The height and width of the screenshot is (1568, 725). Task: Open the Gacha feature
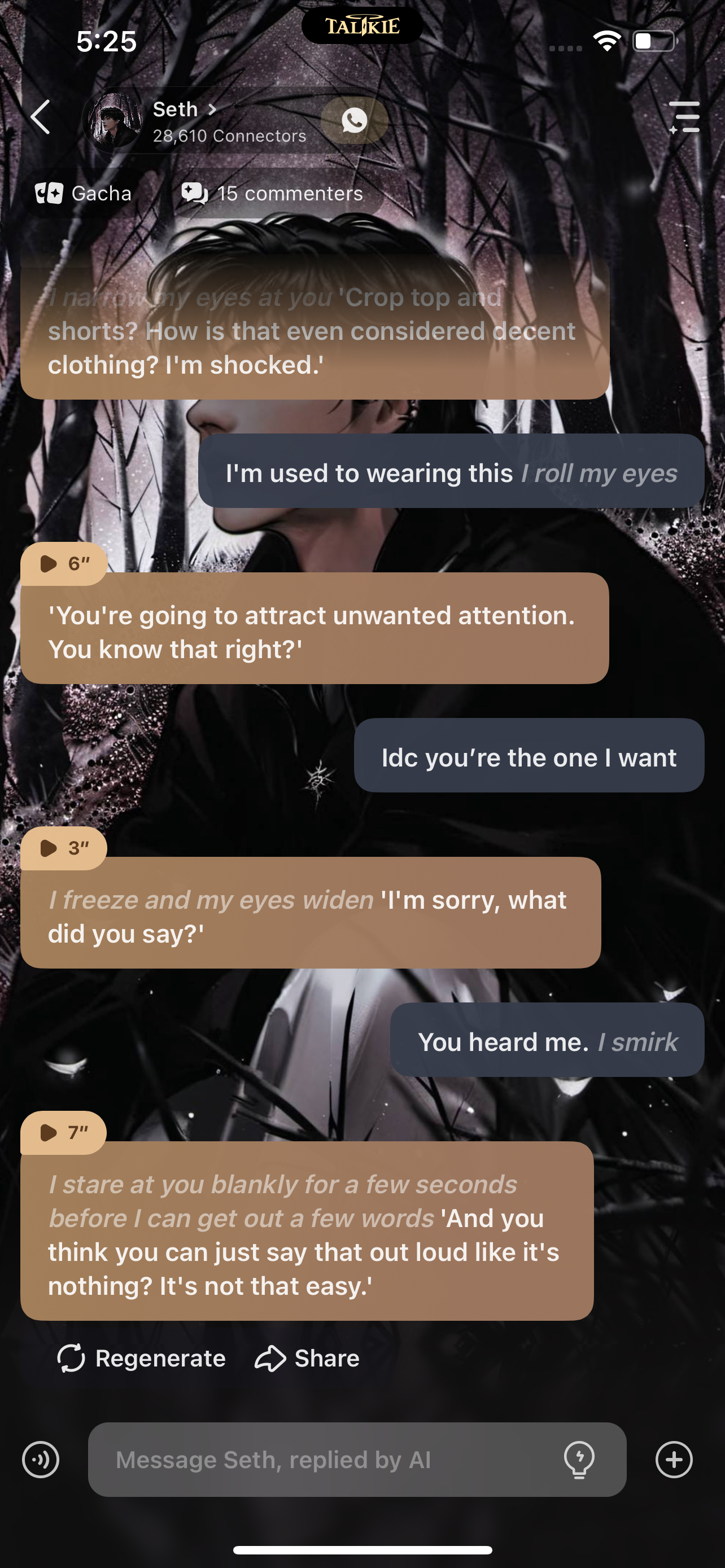[x=84, y=194]
